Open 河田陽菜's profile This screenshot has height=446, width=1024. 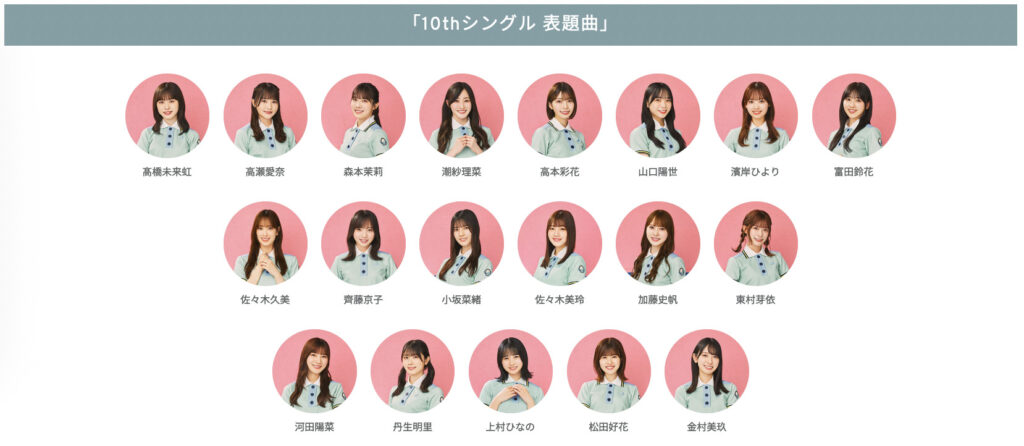[314, 371]
